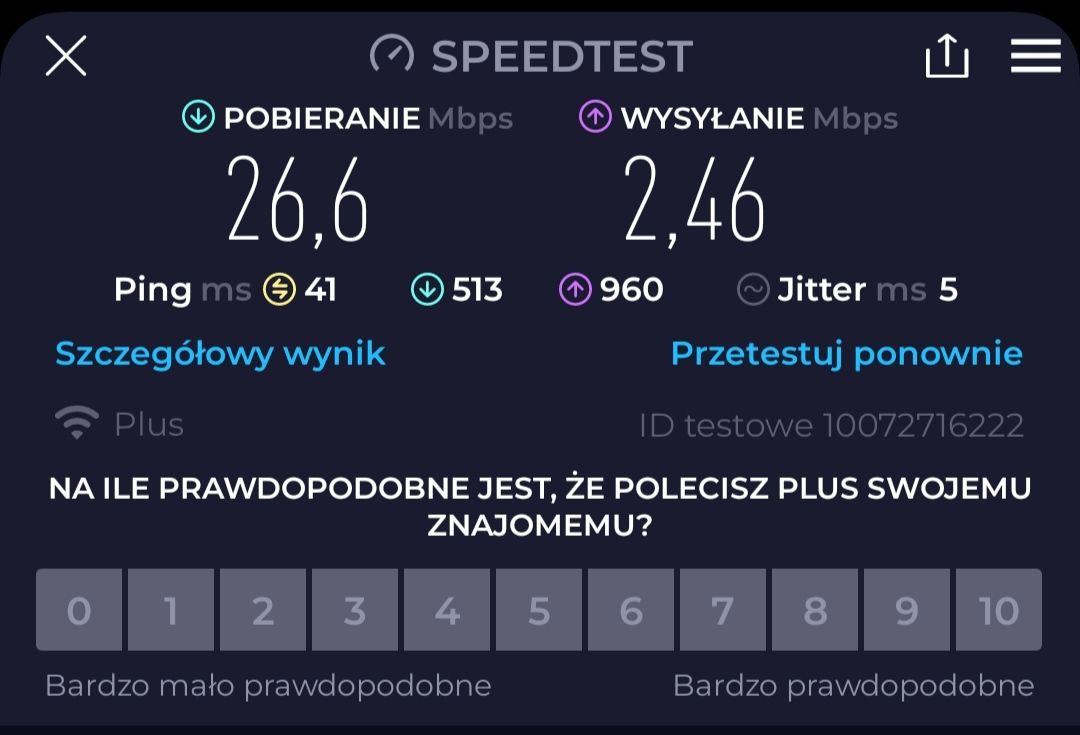Open the hamburger menu

[x=1035, y=56]
